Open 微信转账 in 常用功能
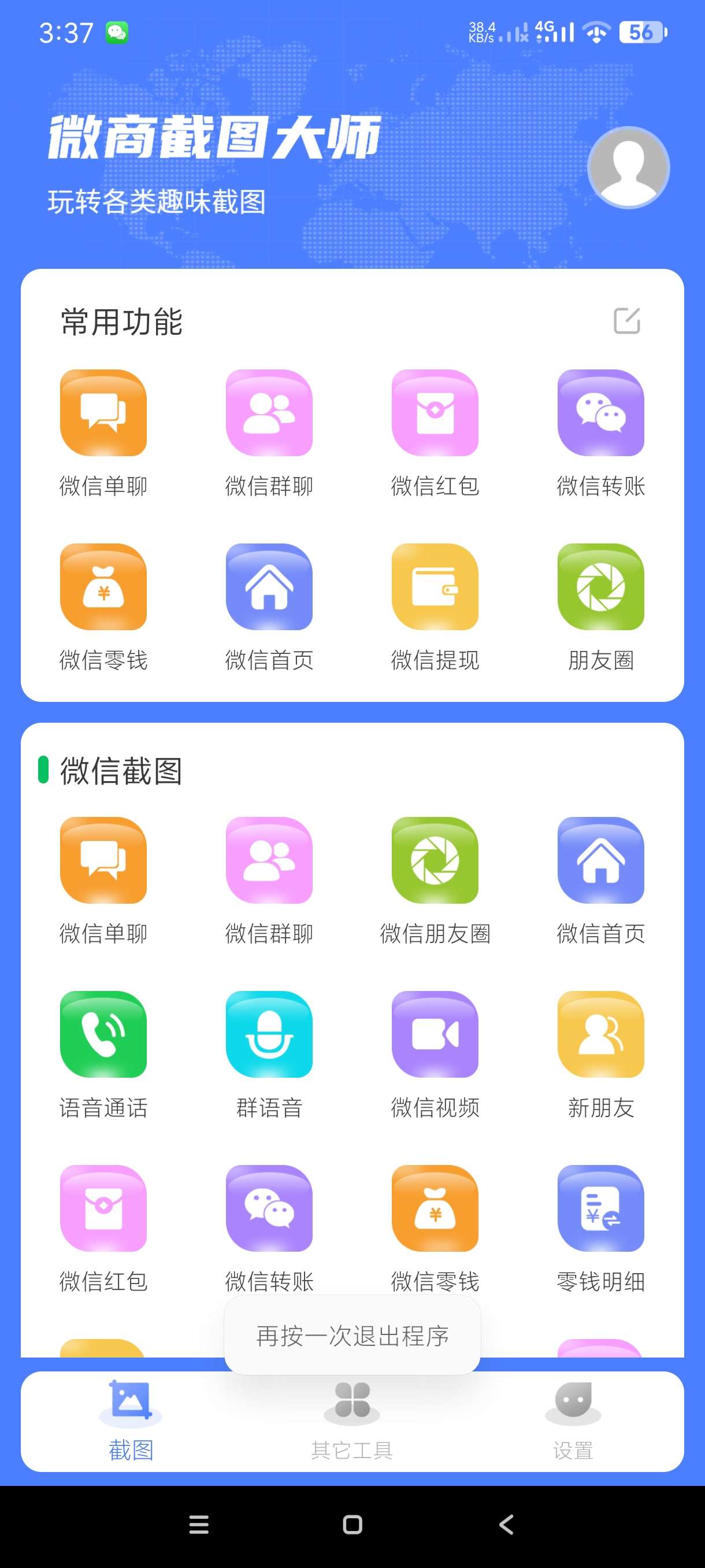Screen dimensions: 705x1568 600,413
